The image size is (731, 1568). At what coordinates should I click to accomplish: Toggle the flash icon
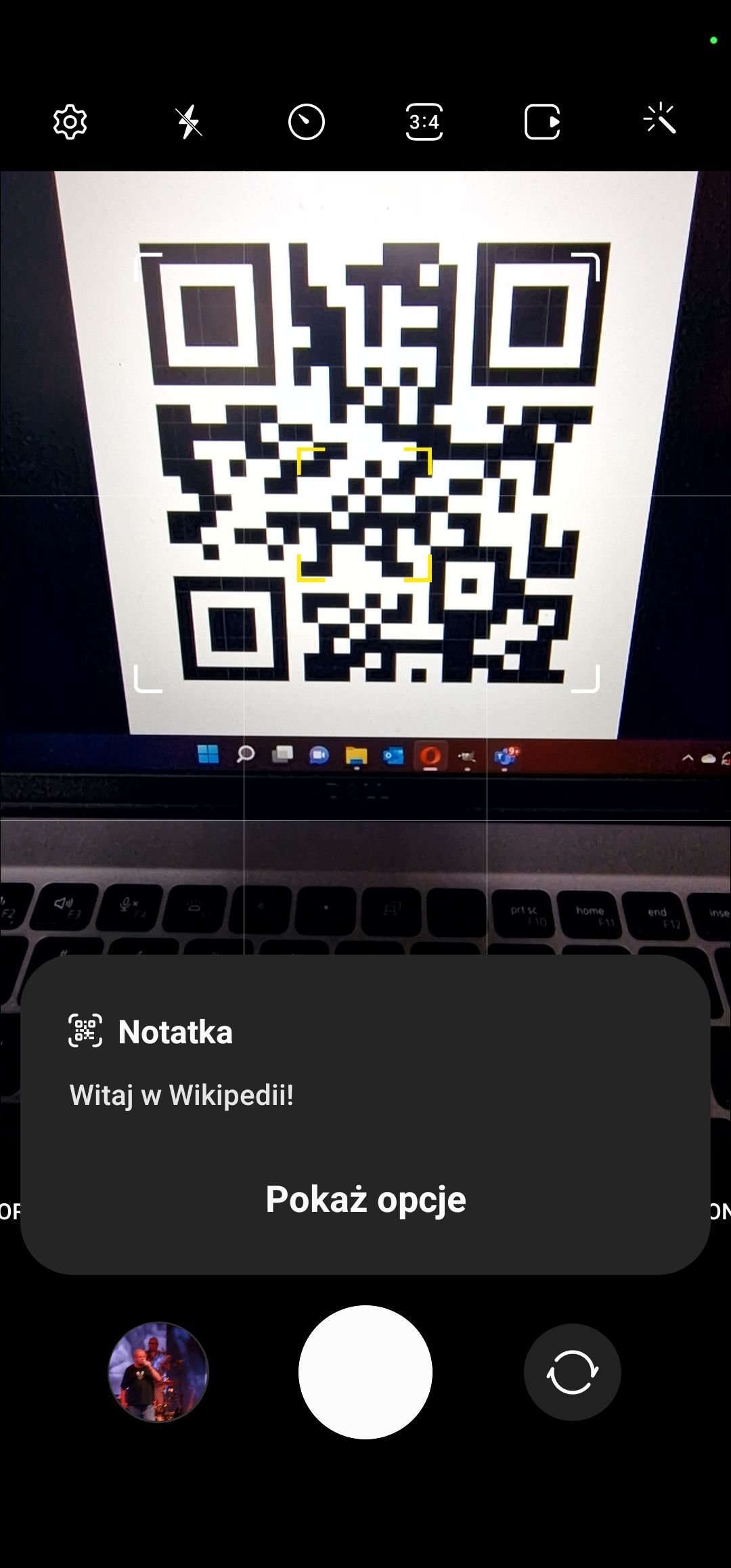click(189, 123)
